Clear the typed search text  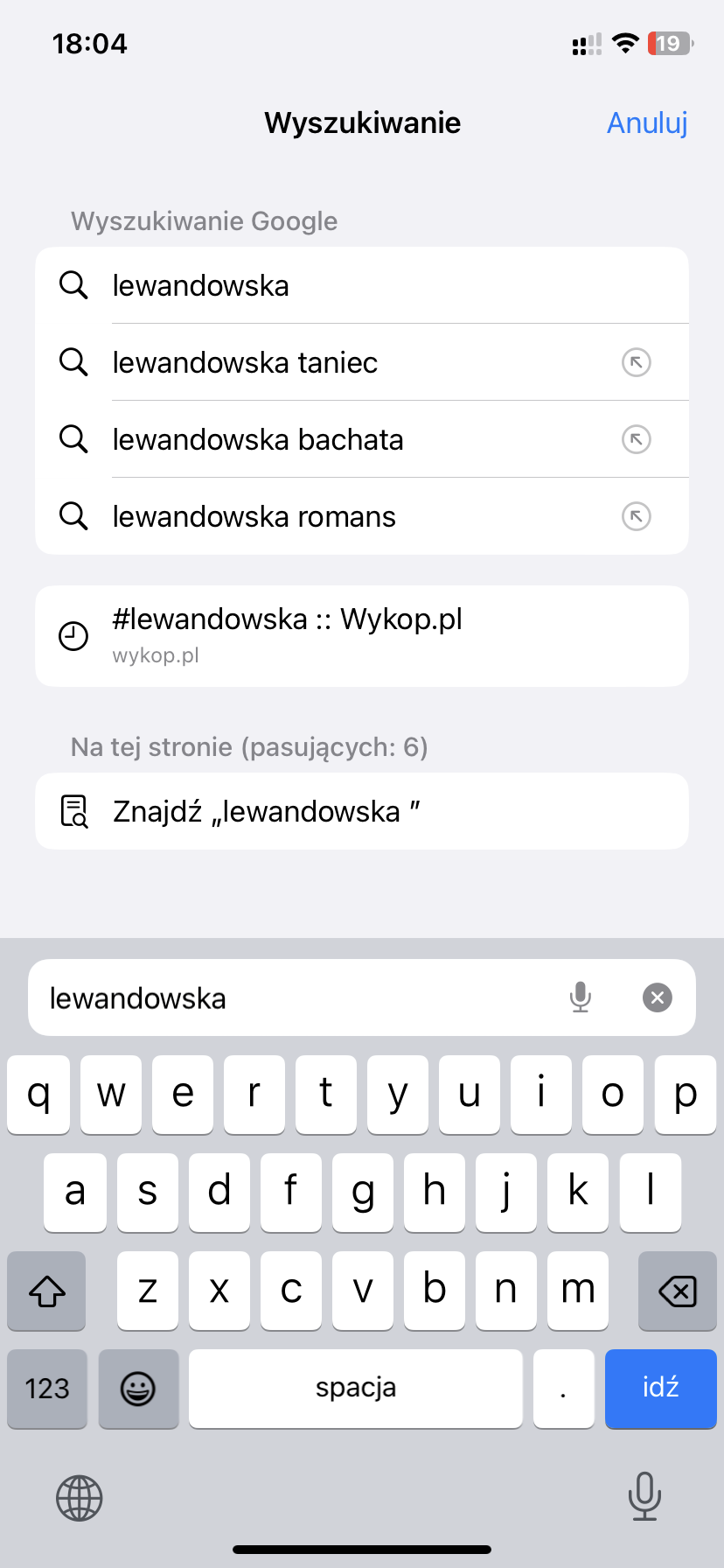658,997
